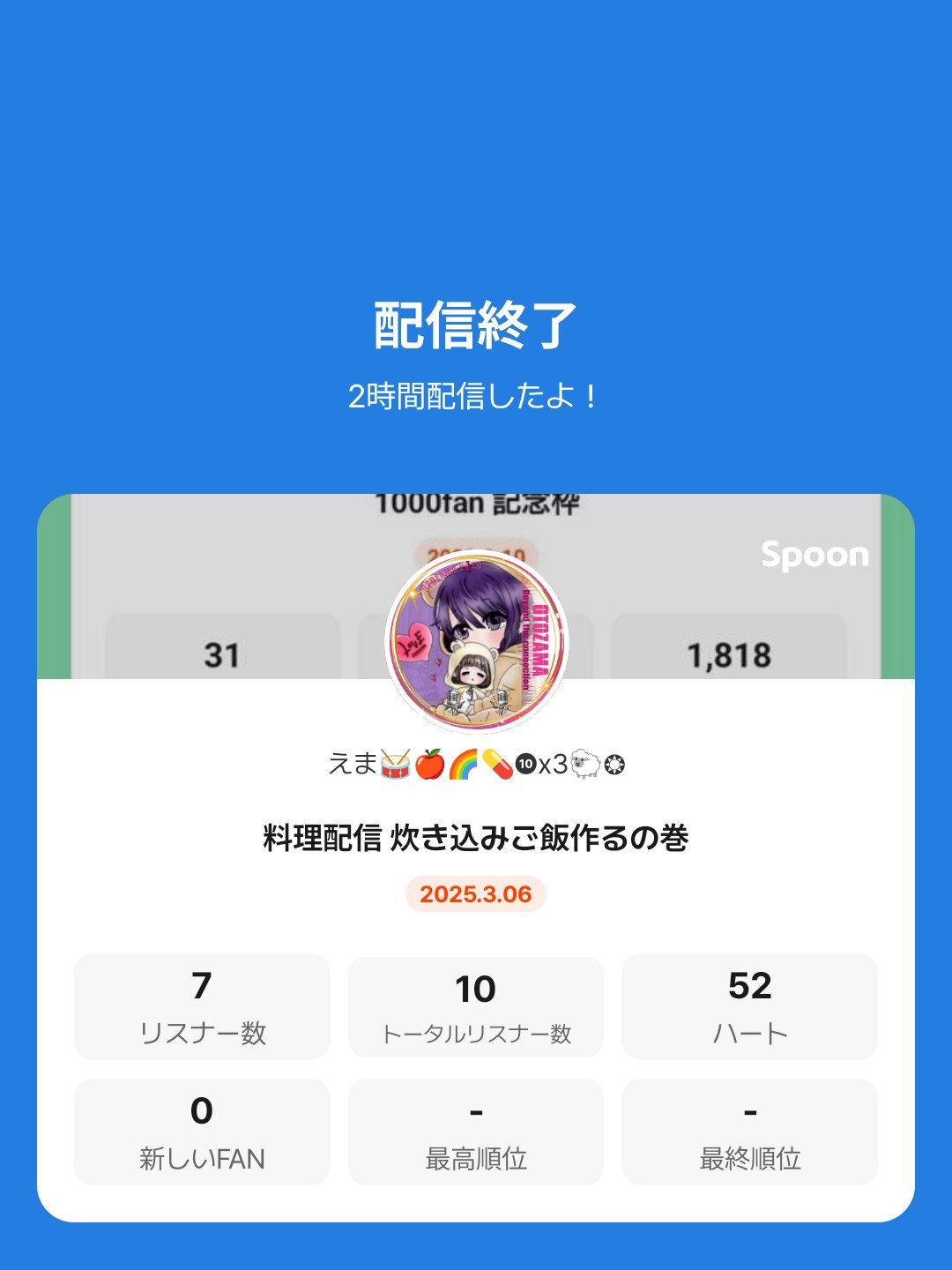952x1270 pixels.
Task: Tap the drum emoji beside えま
Action: click(395, 764)
